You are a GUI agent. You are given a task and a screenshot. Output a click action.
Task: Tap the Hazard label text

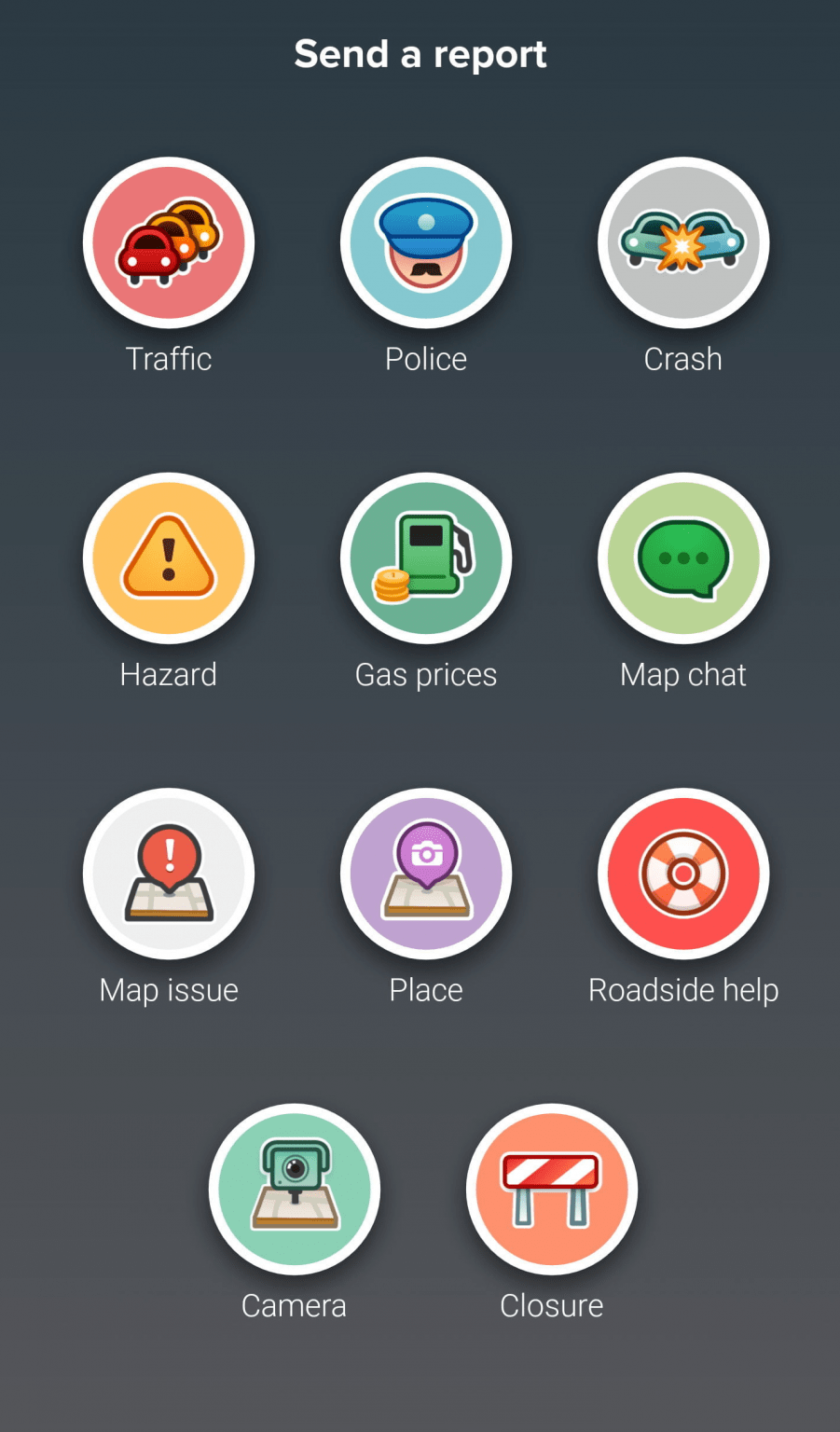coord(169,674)
